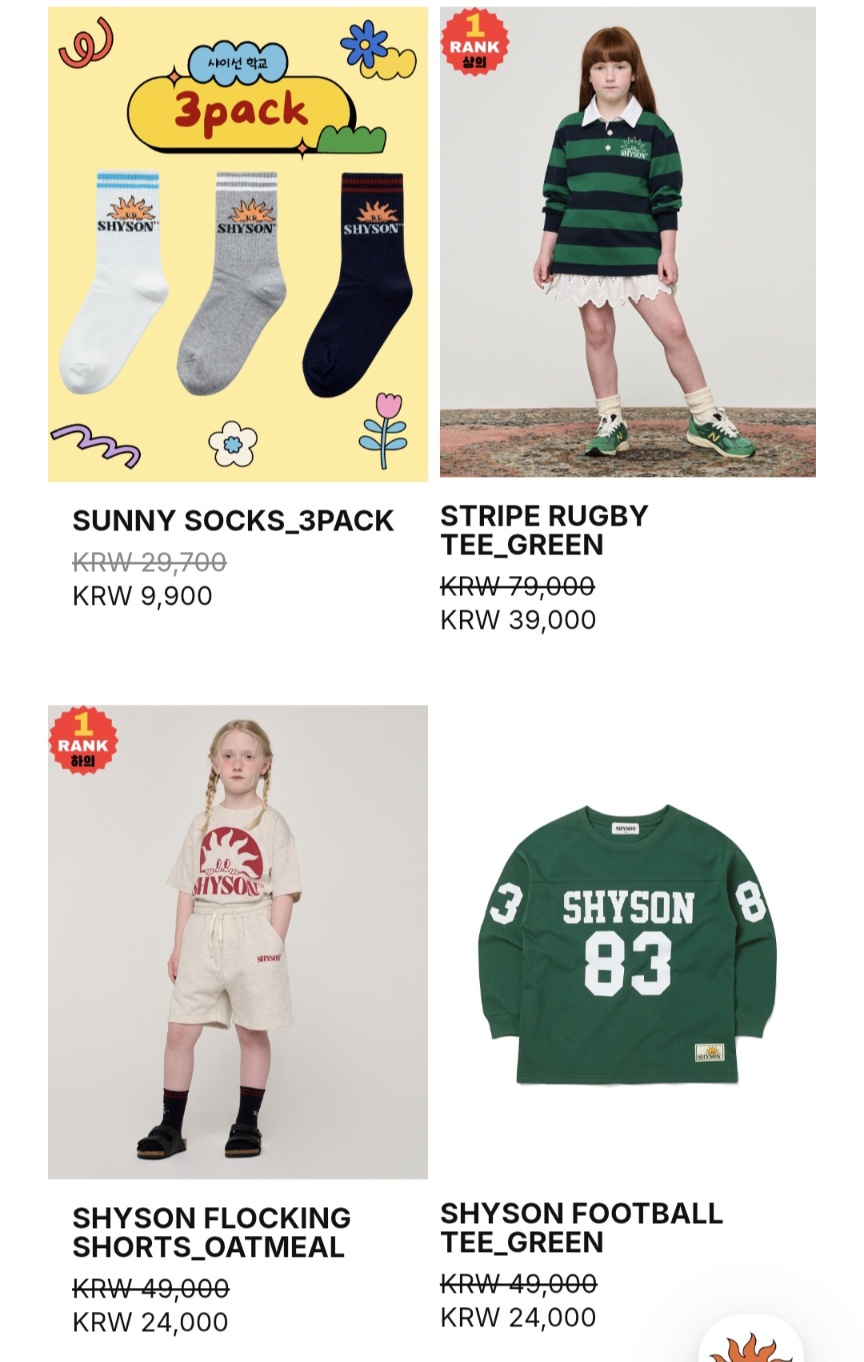Image resolution: width=864 pixels, height=1362 pixels.
Task: Tap the SUNNY SOCKS_3PACK product title
Action: click(233, 521)
